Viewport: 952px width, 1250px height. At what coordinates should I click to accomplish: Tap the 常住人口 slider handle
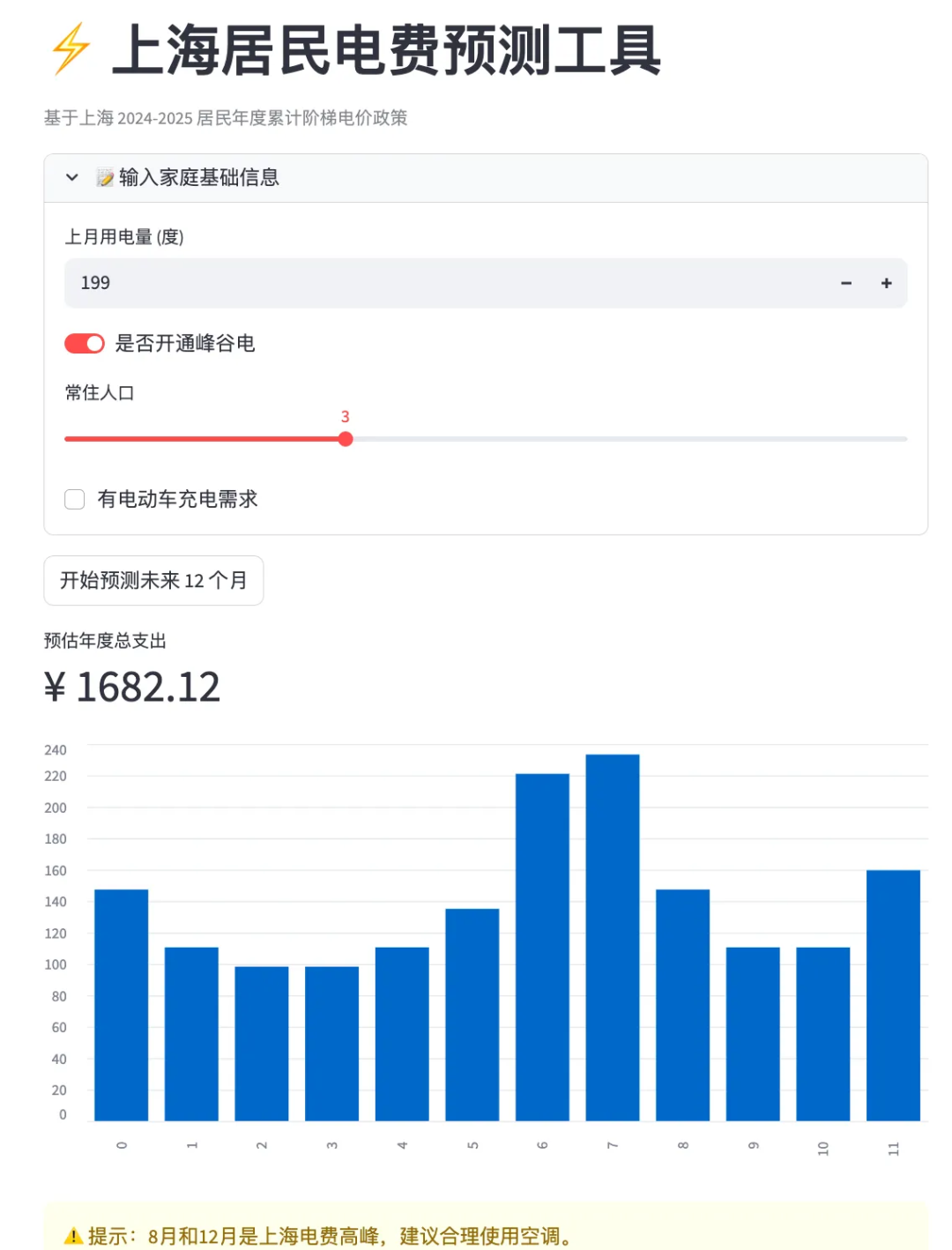tap(346, 439)
